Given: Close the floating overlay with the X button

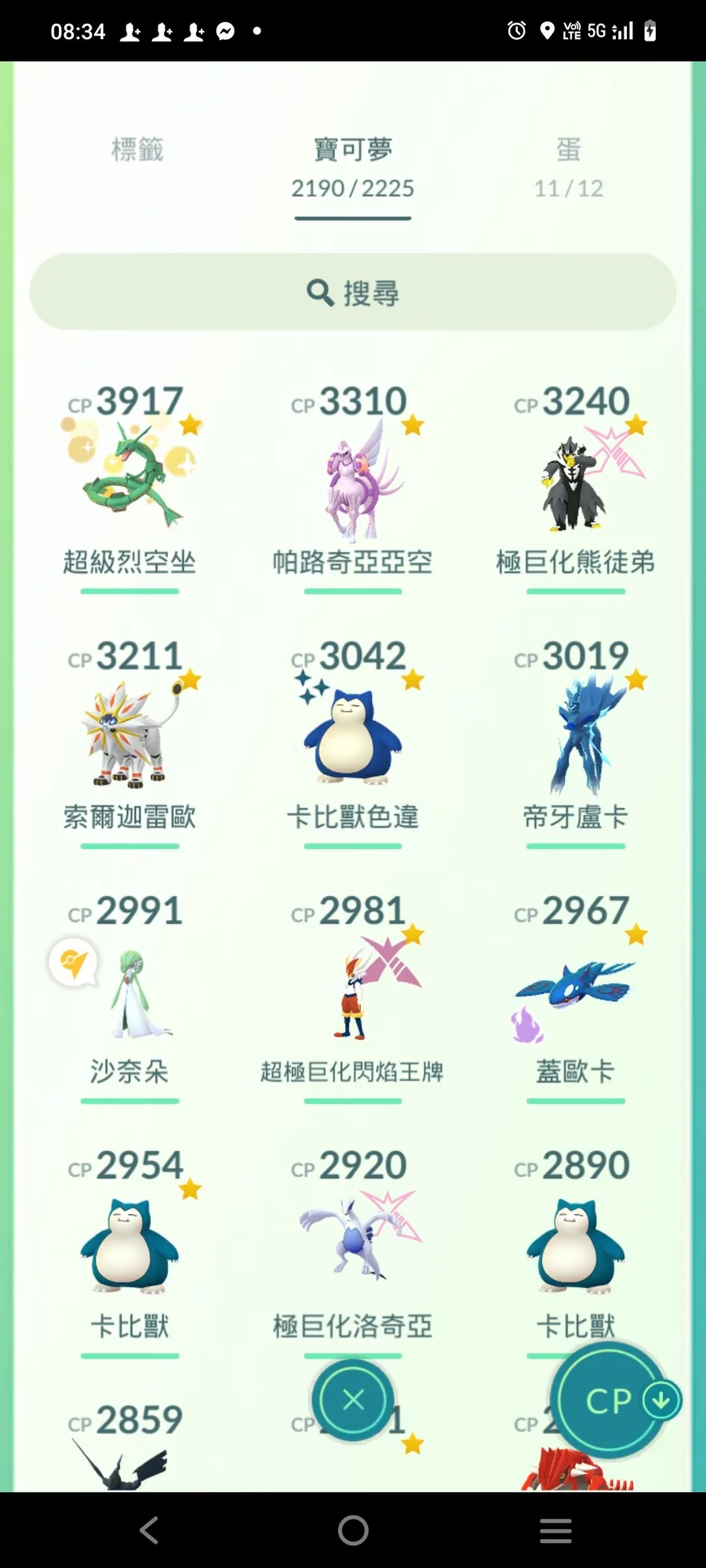Looking at the screenshot, I should coord(353,1401).
